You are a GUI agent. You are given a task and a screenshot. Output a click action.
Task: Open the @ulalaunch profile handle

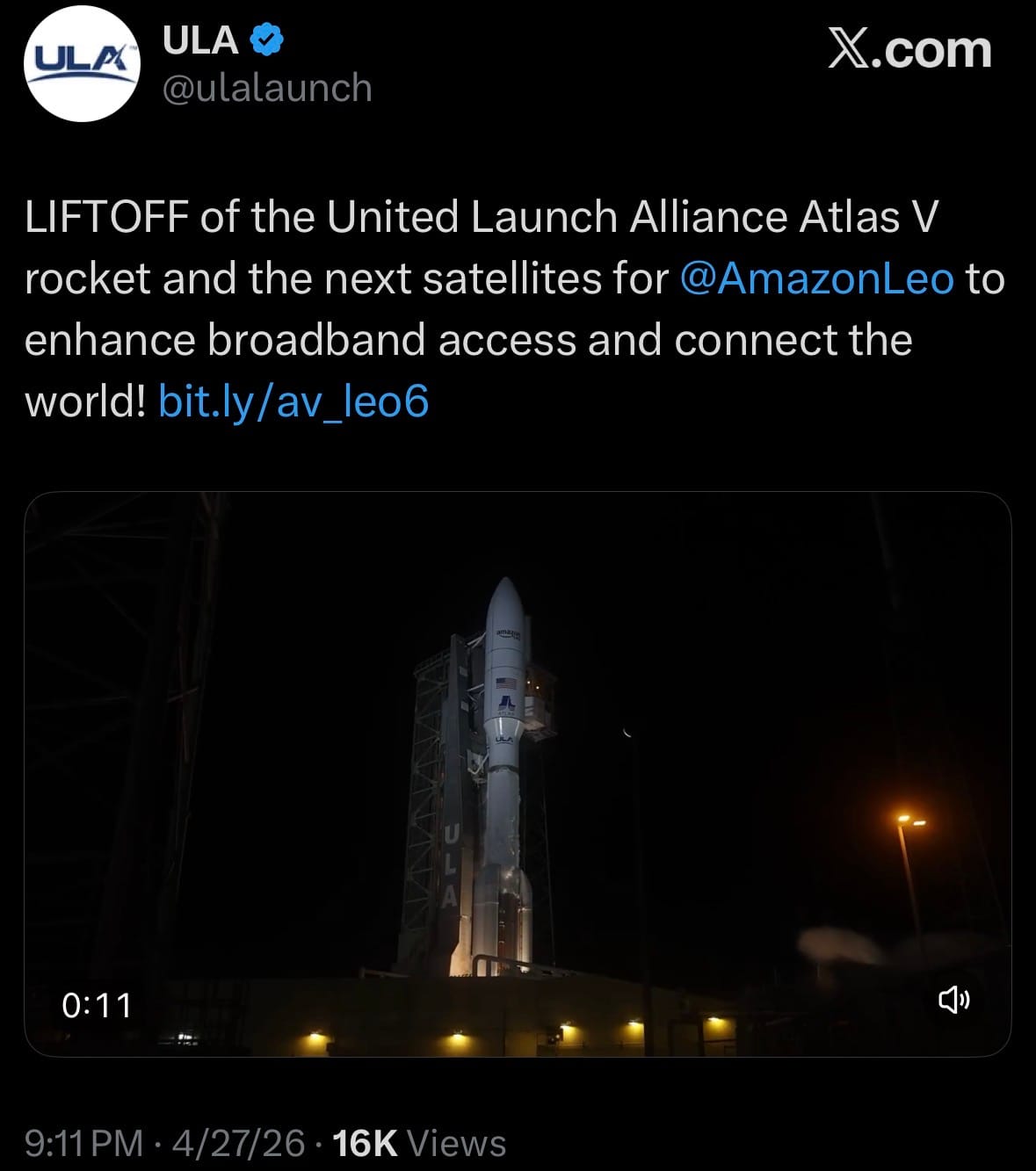click(x=267, y=89)
